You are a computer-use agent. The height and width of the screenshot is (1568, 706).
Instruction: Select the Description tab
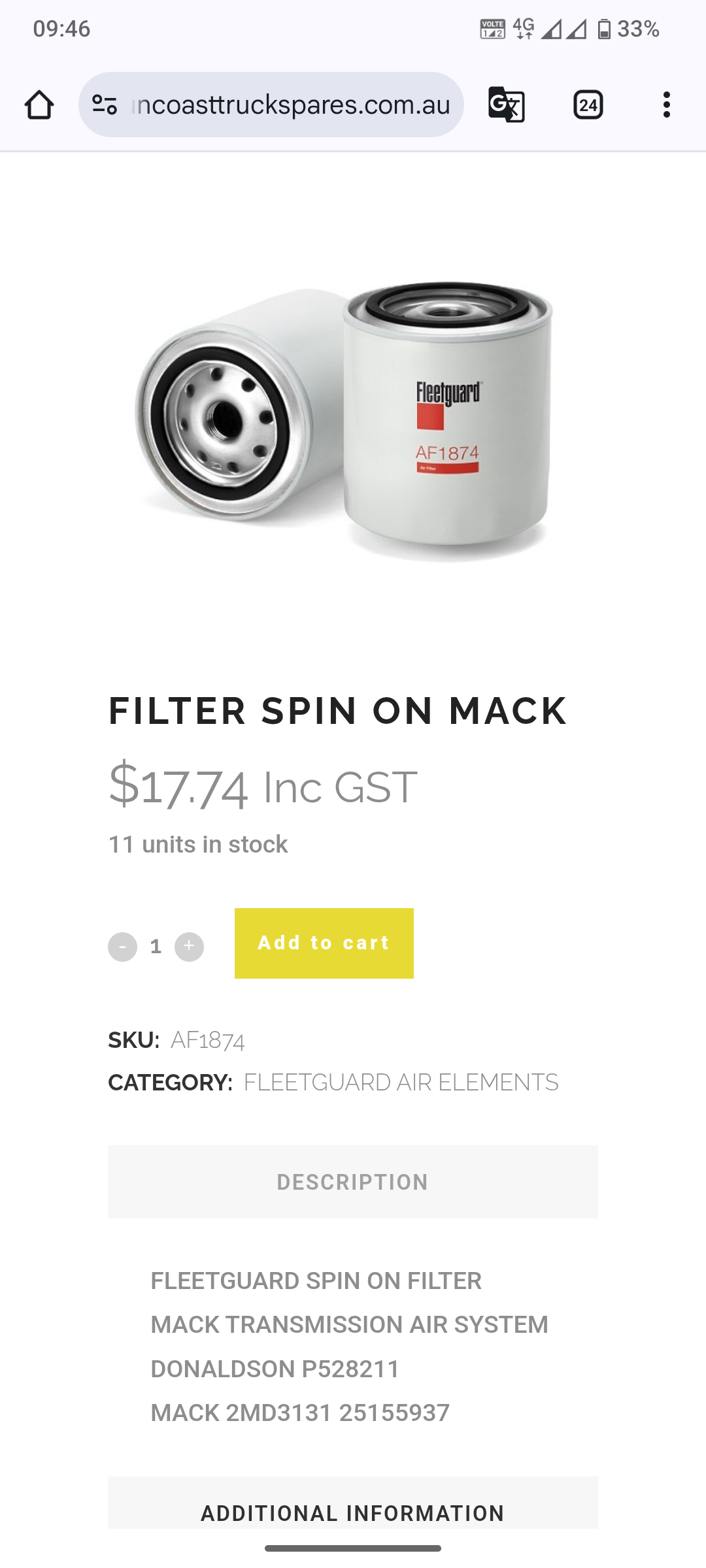(353, 1182)
